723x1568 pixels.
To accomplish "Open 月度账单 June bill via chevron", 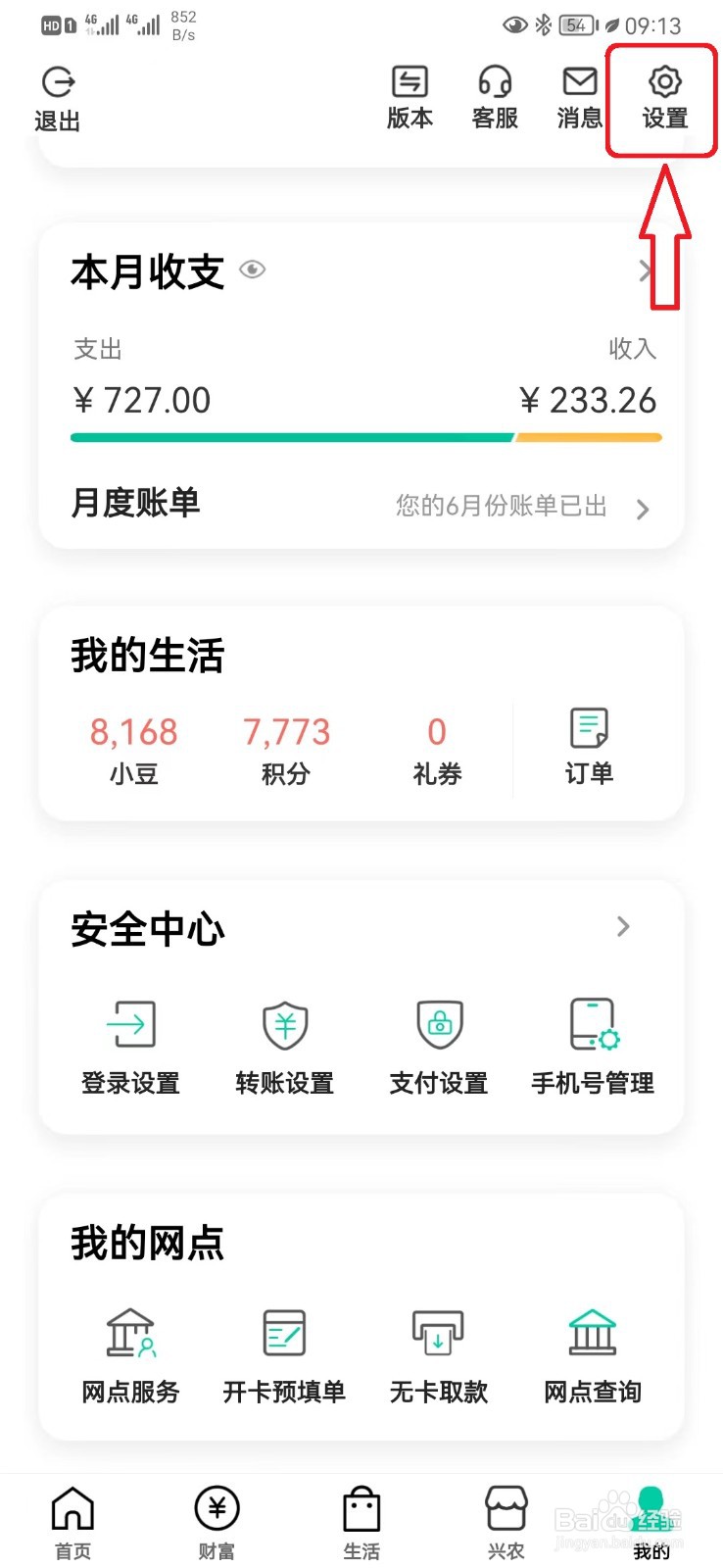I will 643,508.
